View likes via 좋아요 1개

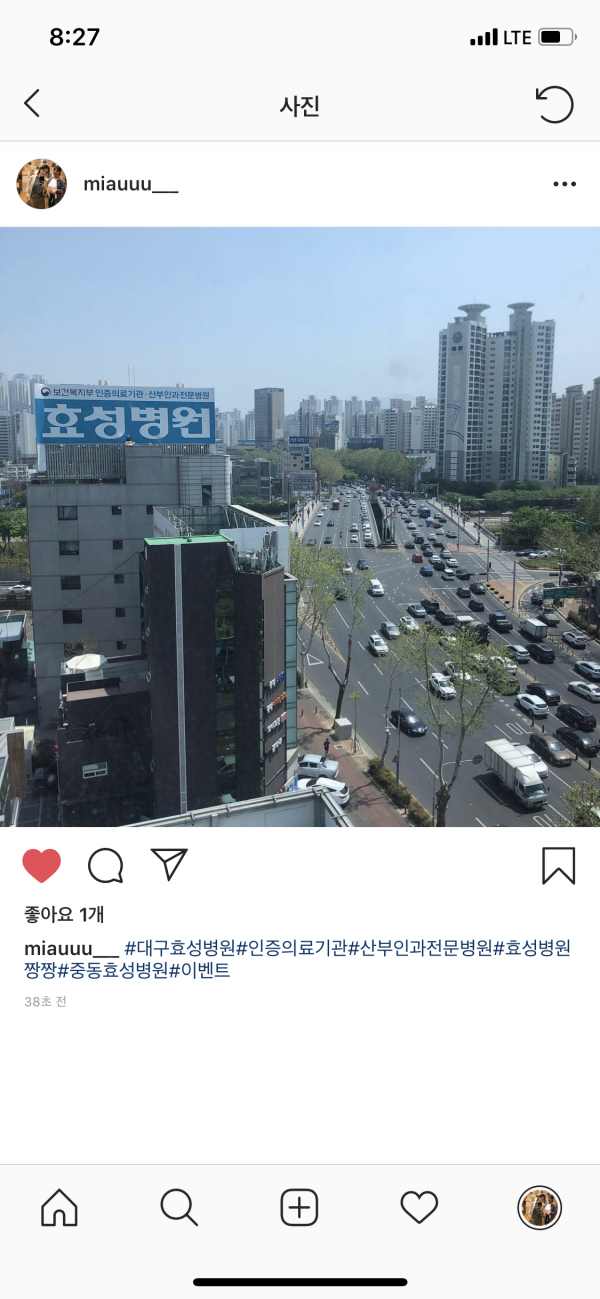(x=65, y=914)
